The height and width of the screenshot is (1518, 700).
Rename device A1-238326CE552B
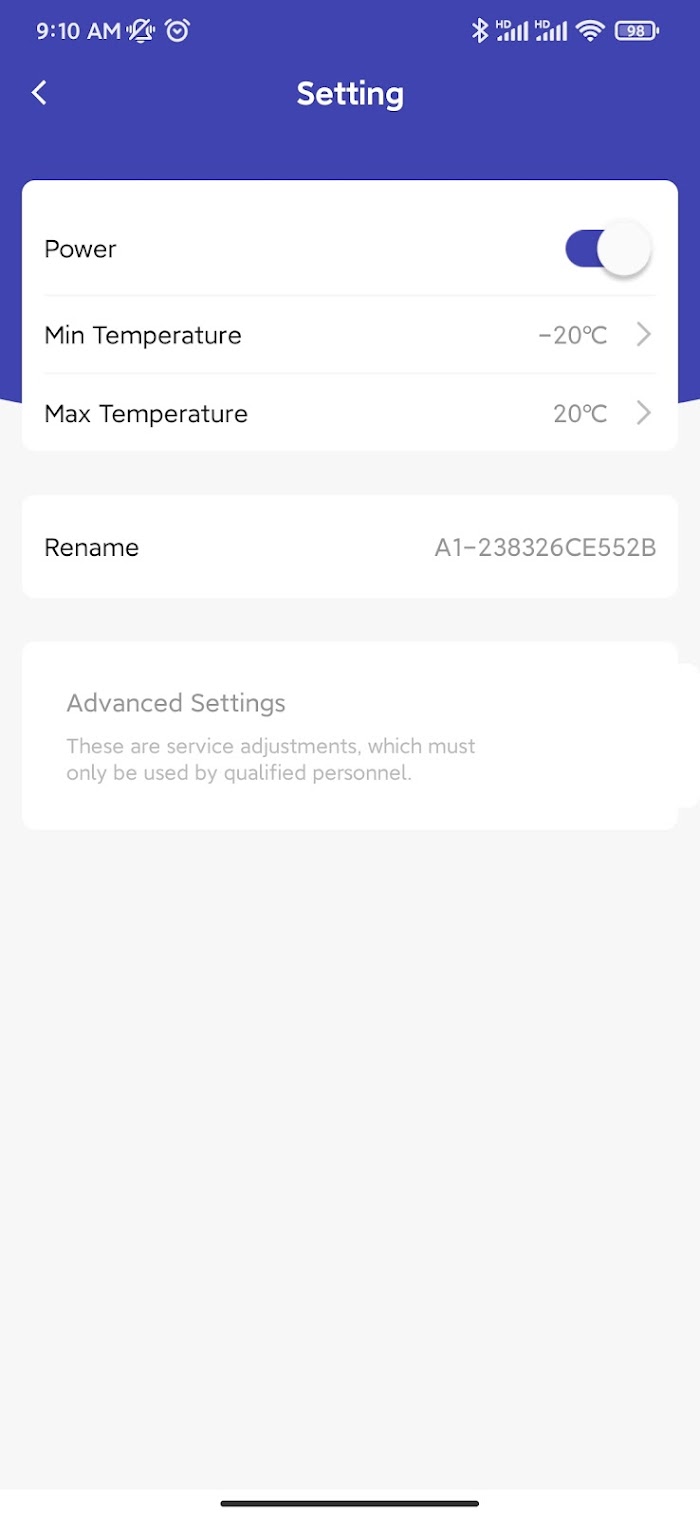click(x=349, y=547)
